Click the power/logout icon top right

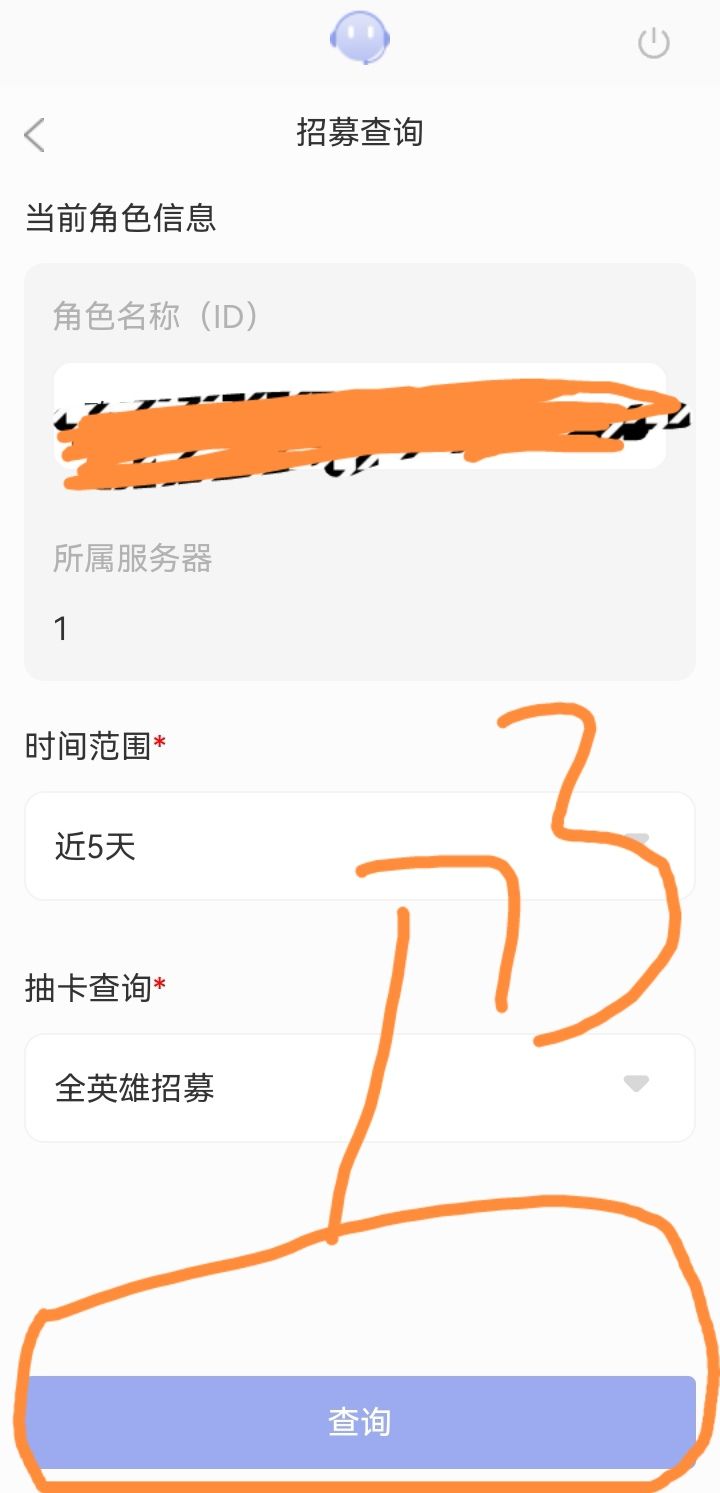653,42
